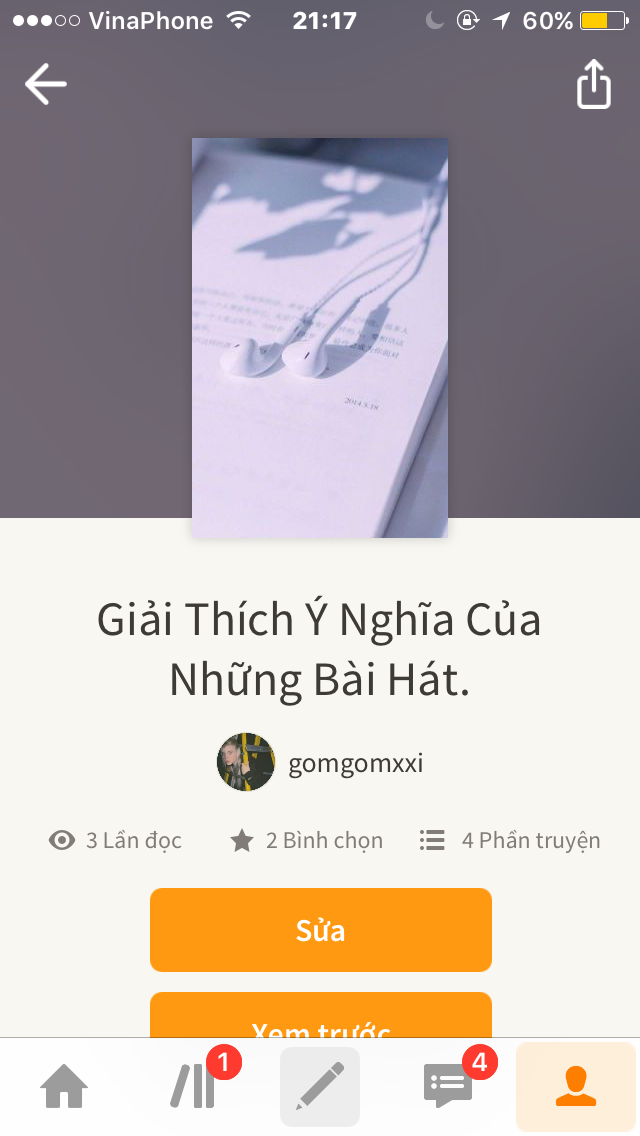Image resolution: width=640 pixels, height=1136 pixels.
Task: Switch to the Write pencil tab
Action: pyautogui.click(x=320, y=1086)
